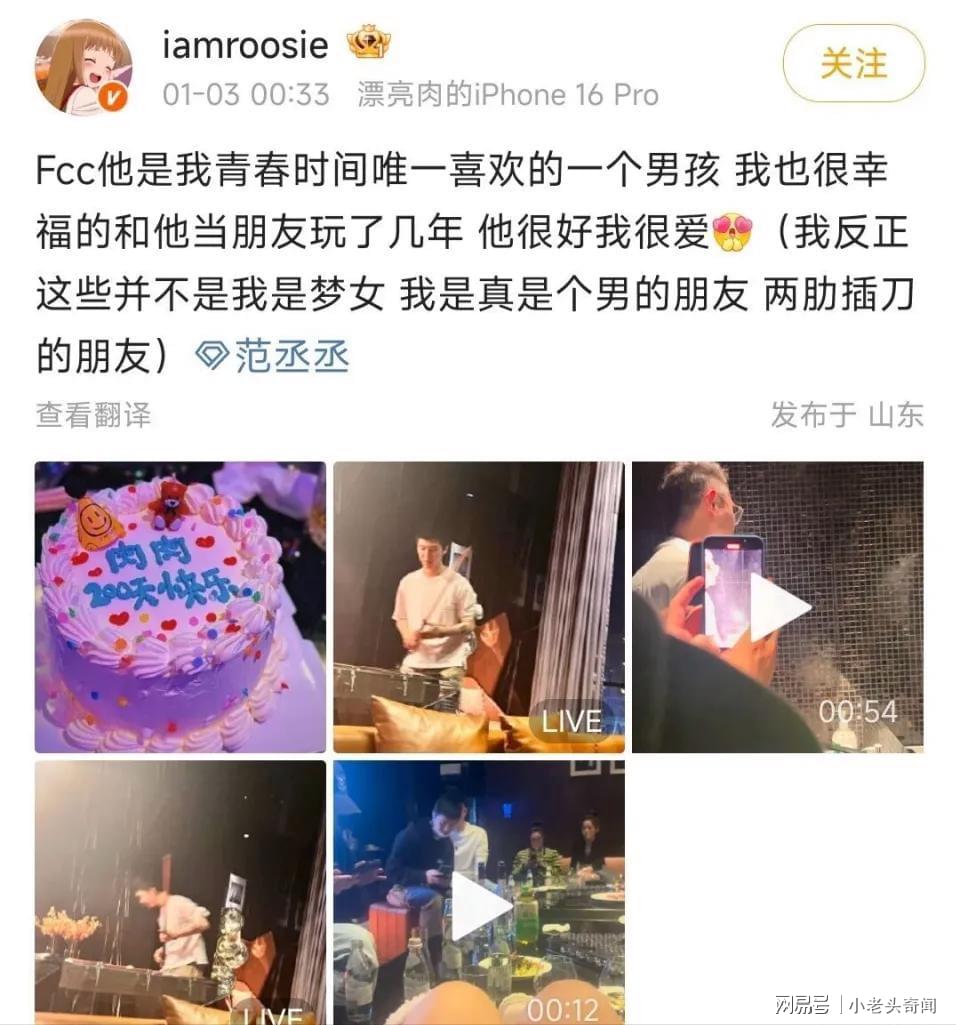Play the 00:54 video

click(777, 607)
